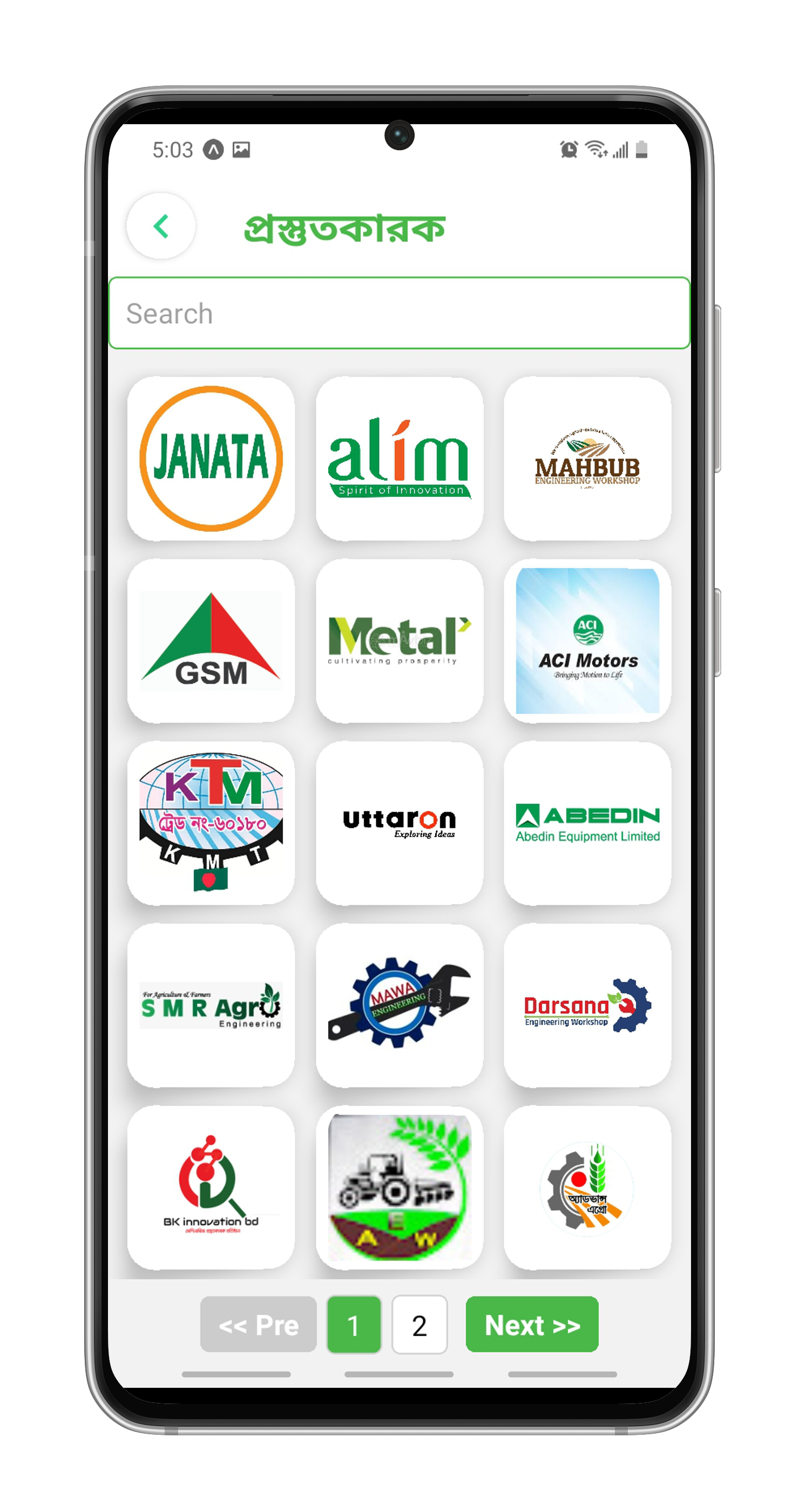Viewport: 799px width, 1512px height.
Task: Open the Advance Agro gear logo tile
Action: 587,1187
